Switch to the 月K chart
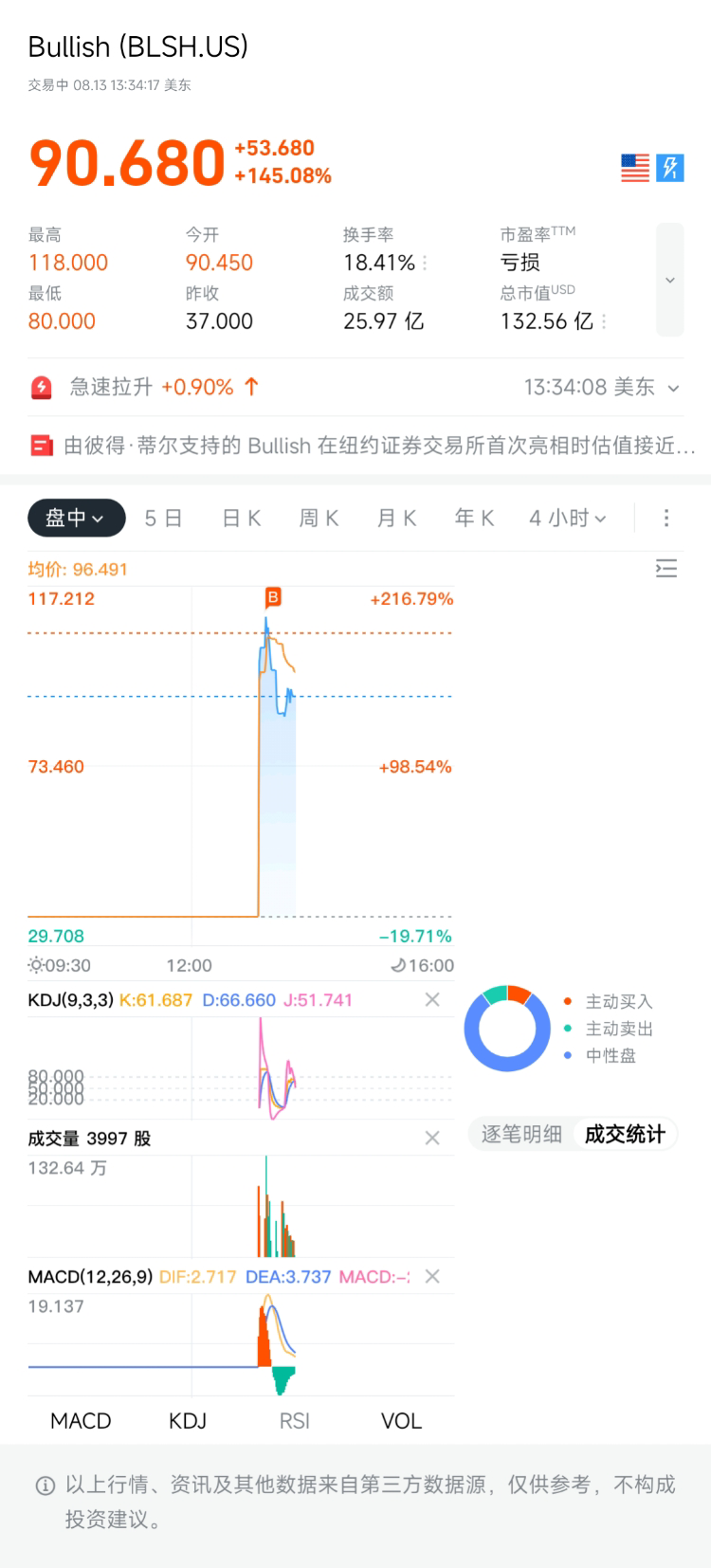 click(x=396, y=518)
